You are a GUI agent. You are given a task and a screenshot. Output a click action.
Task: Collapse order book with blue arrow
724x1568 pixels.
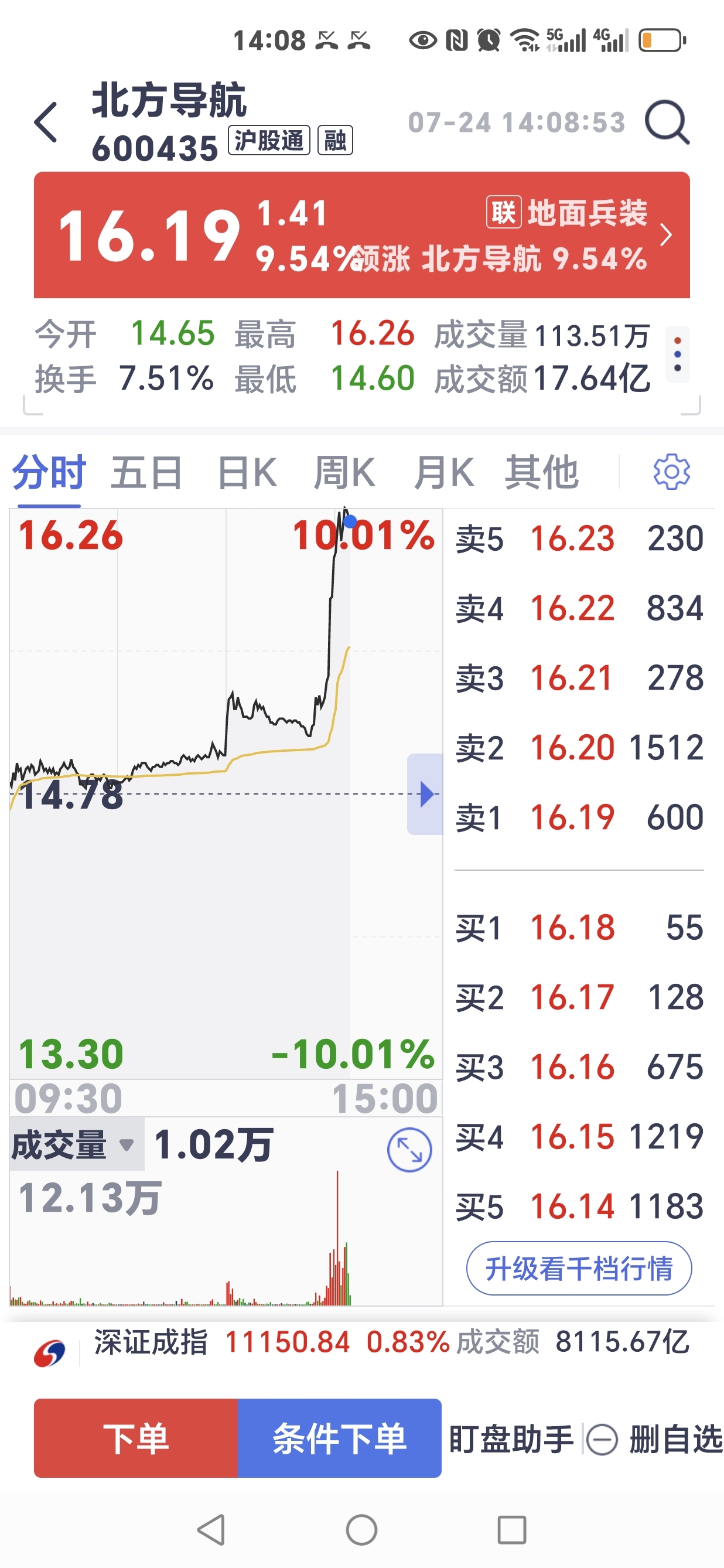pos(425,794)
